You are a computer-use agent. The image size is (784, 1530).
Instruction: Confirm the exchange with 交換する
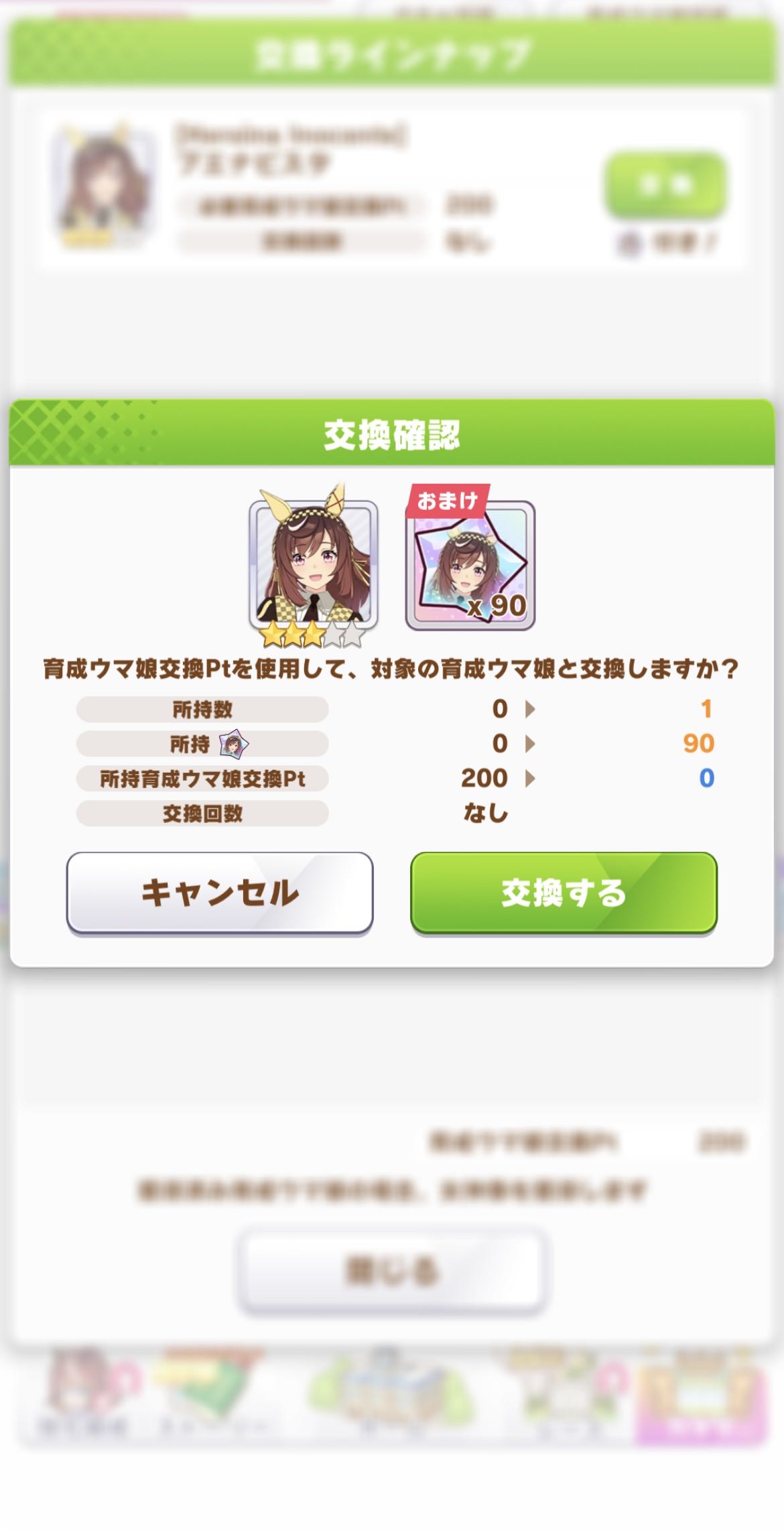point(564,892)
